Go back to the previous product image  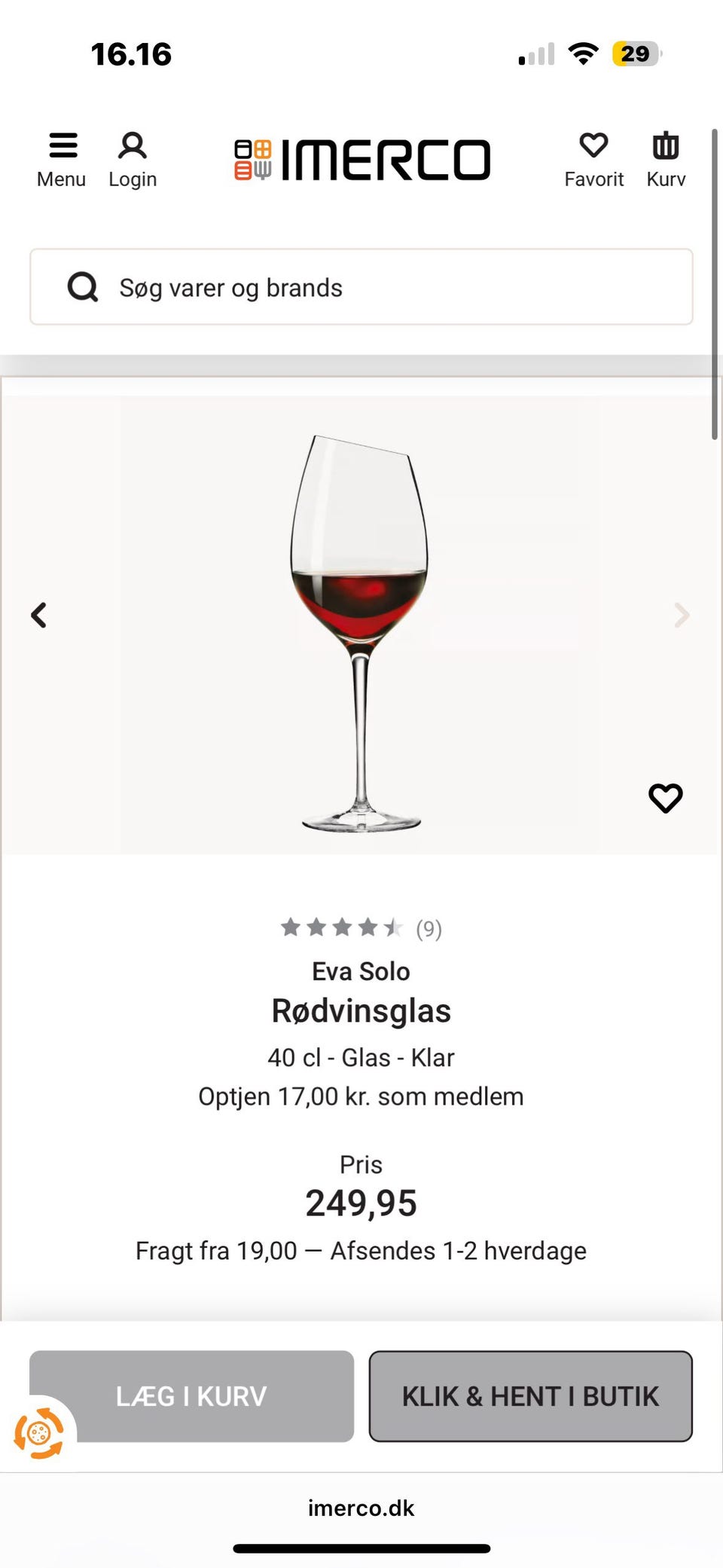pos(40,616)
